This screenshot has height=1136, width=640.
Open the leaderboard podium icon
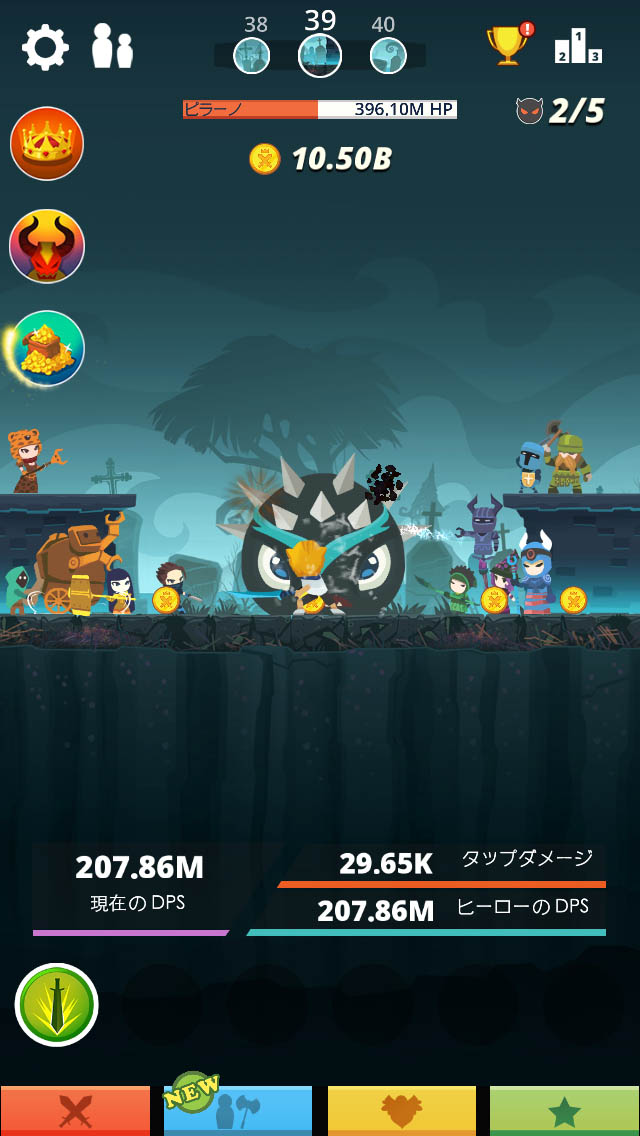578,46
